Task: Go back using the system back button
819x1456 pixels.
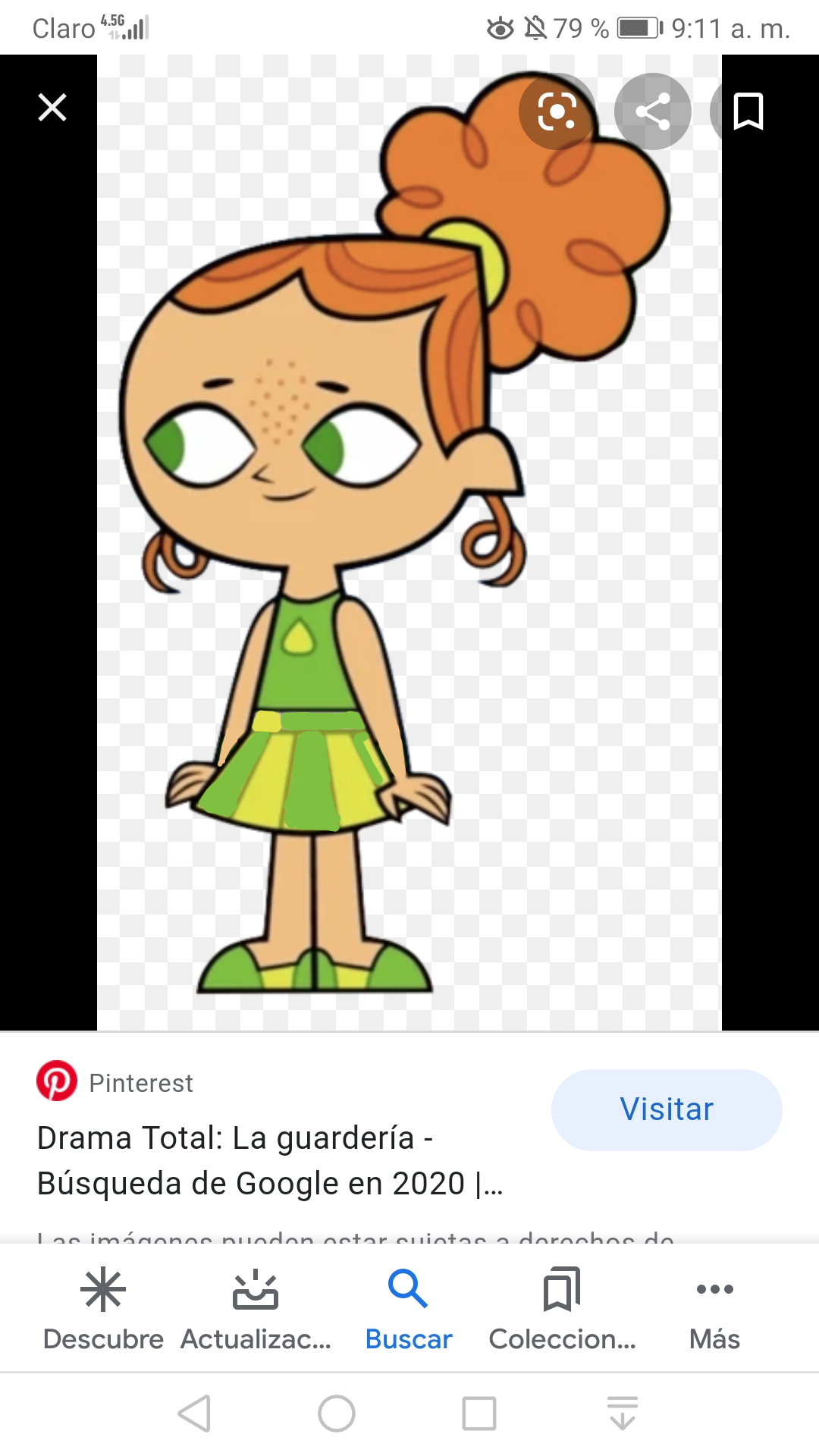Action: [x=194, y=1414]
